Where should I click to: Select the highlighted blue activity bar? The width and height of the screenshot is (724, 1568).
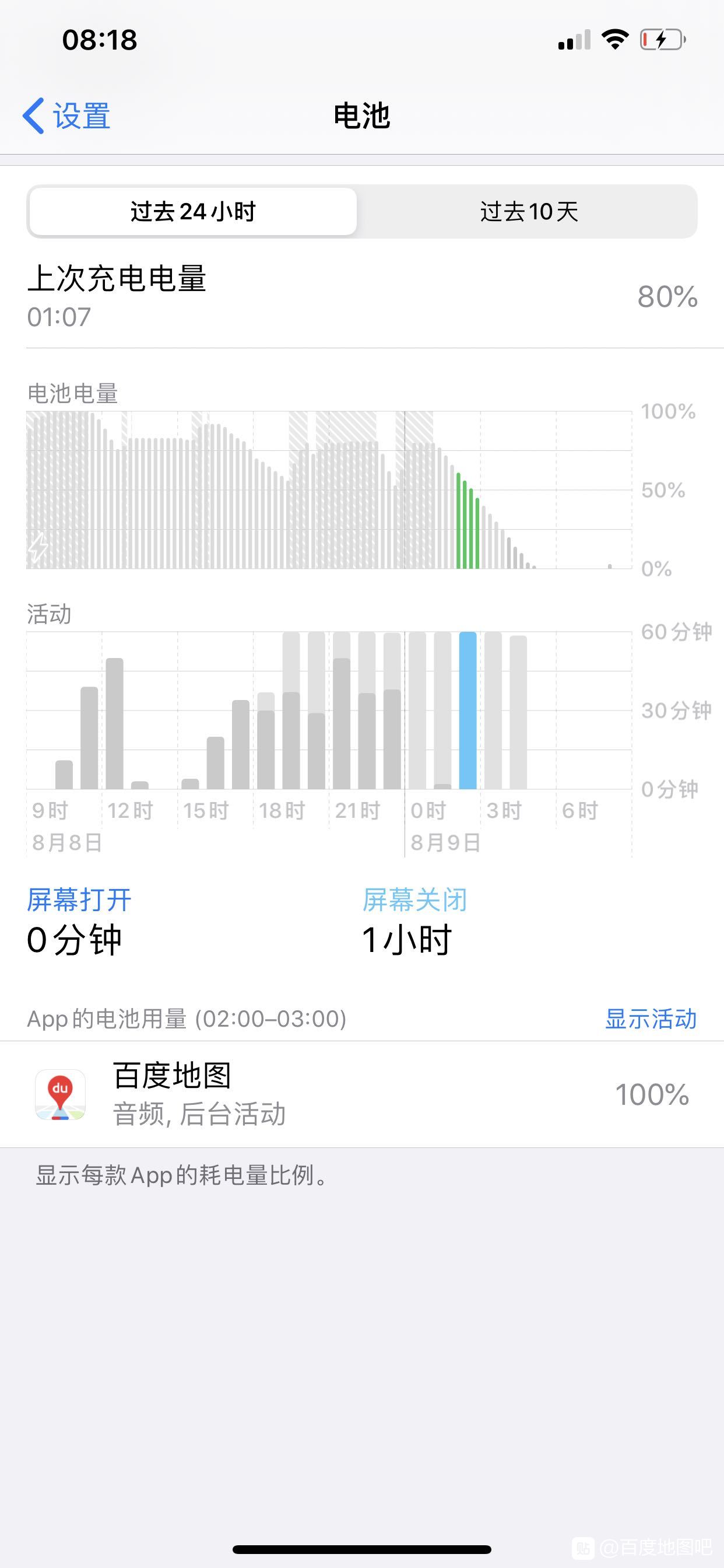coord(468,710)
